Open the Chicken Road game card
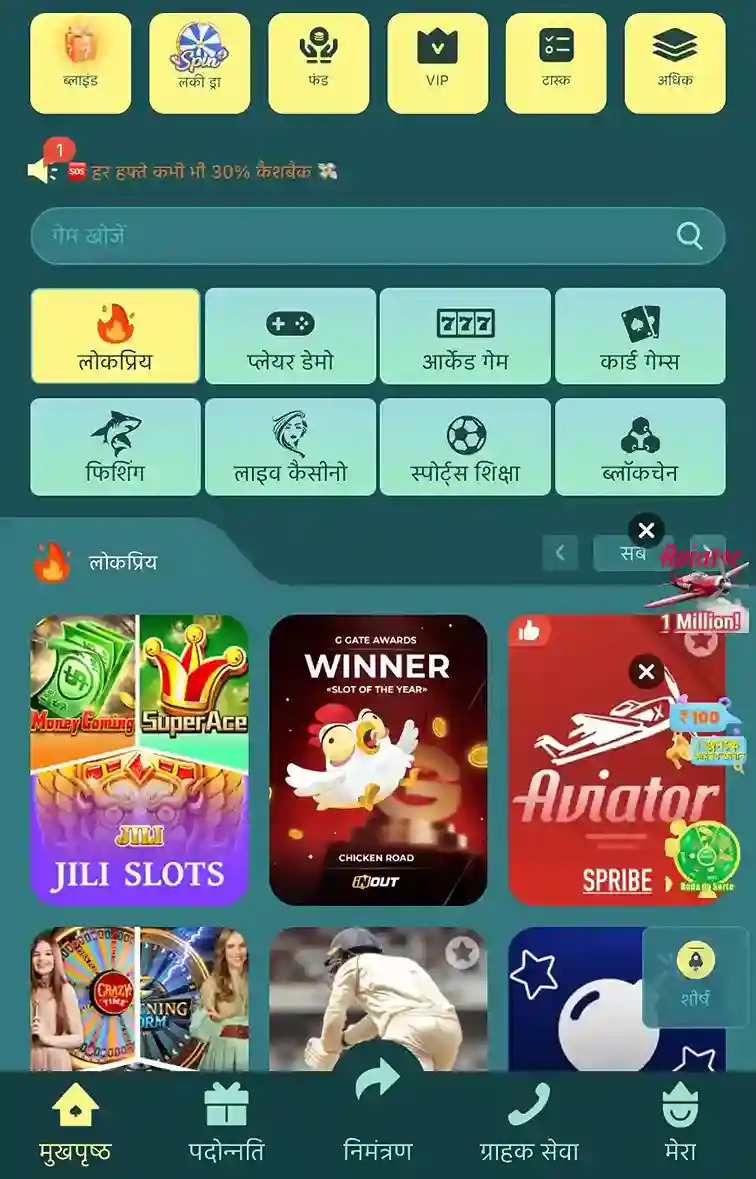The width and height of the screenshot is (756, 1179). 378,760
